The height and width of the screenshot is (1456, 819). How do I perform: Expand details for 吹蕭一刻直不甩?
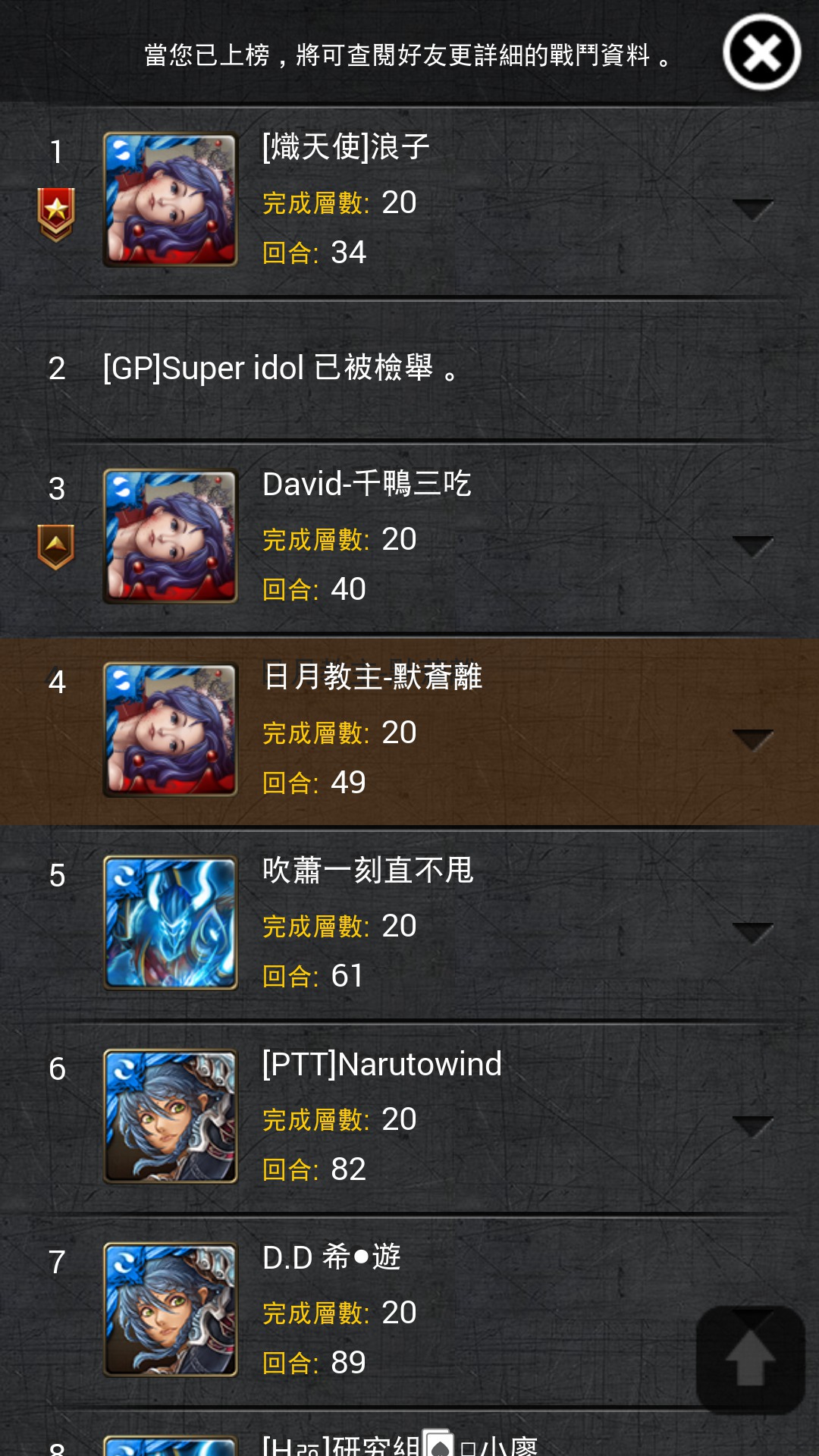pos(752,932)
